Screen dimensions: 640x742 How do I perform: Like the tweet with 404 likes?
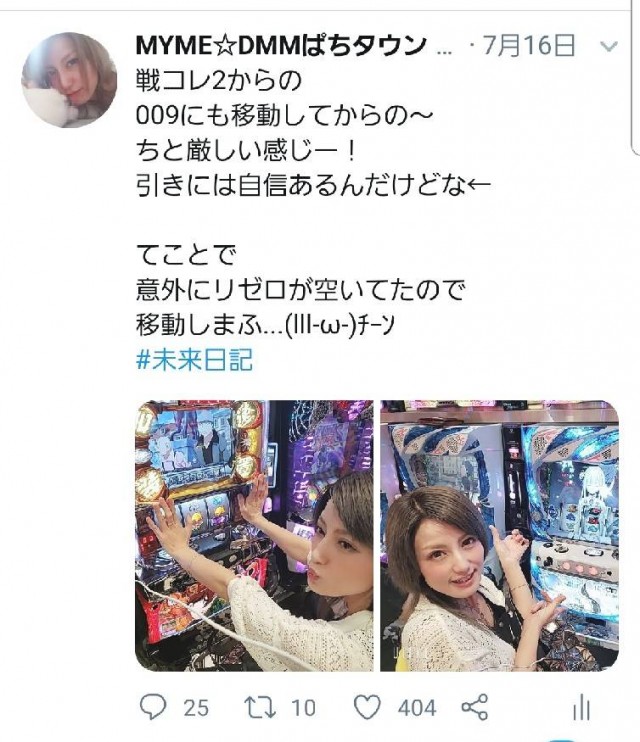(x=369, y=708)
